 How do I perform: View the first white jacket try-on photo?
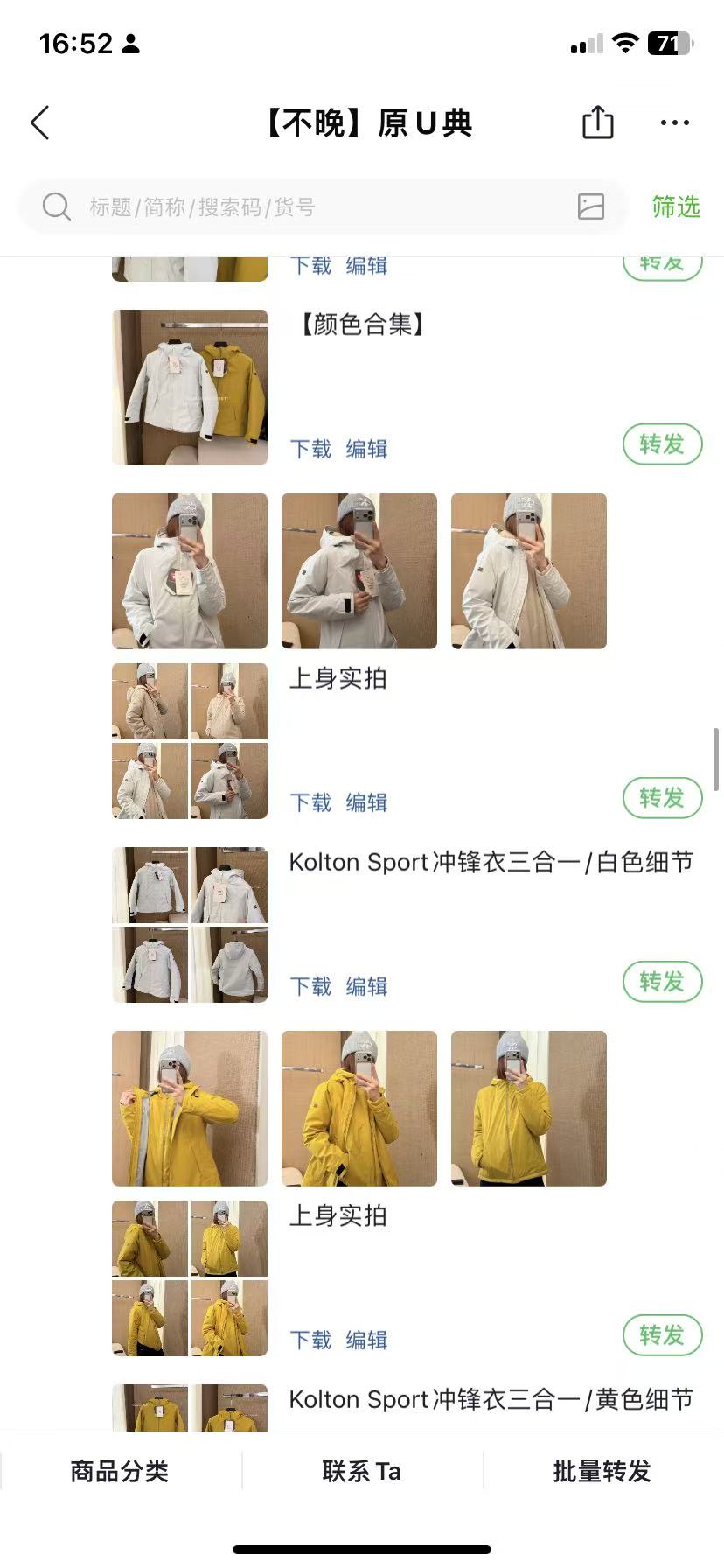coord(190,571)
